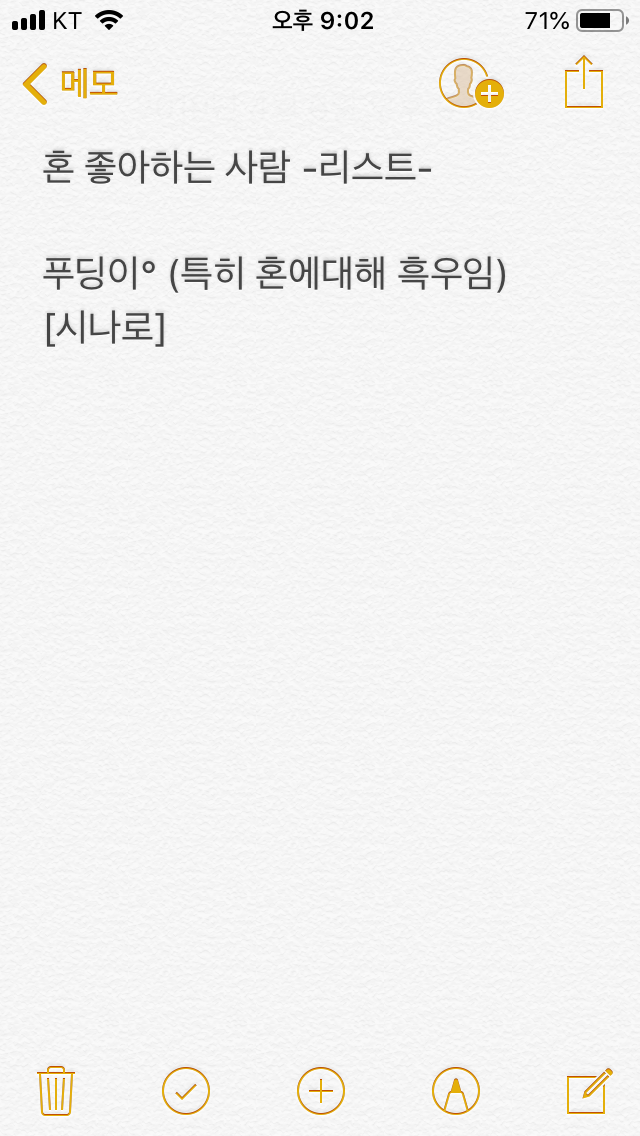Tap the plus icon to insert attachment
The width and height of the screenshot is (640, 1136).
click(x=321, y=1090)
